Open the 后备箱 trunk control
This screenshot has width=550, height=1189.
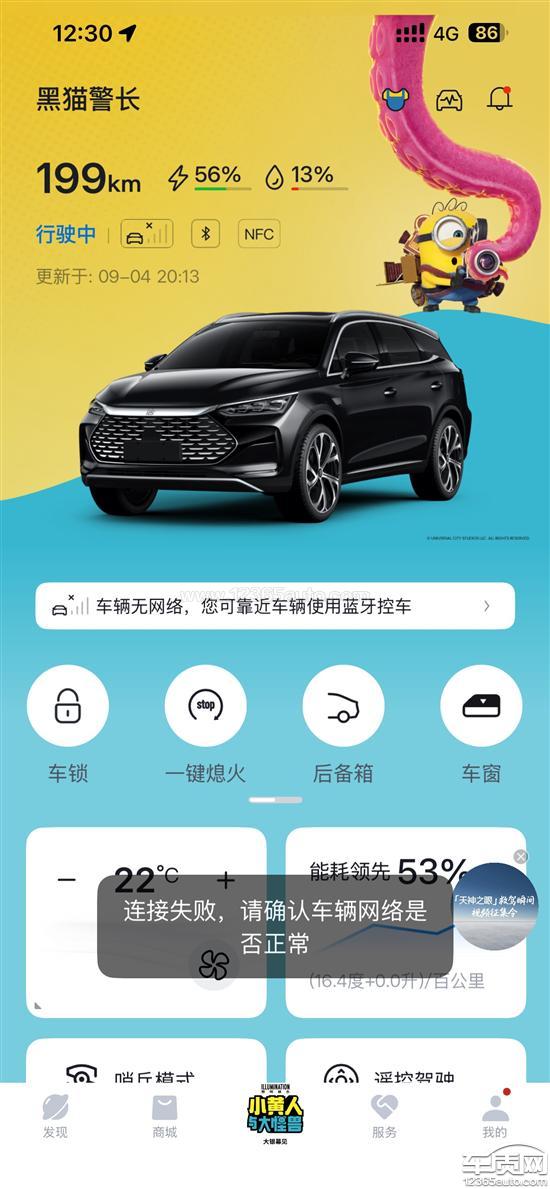[x=343, y=705]
